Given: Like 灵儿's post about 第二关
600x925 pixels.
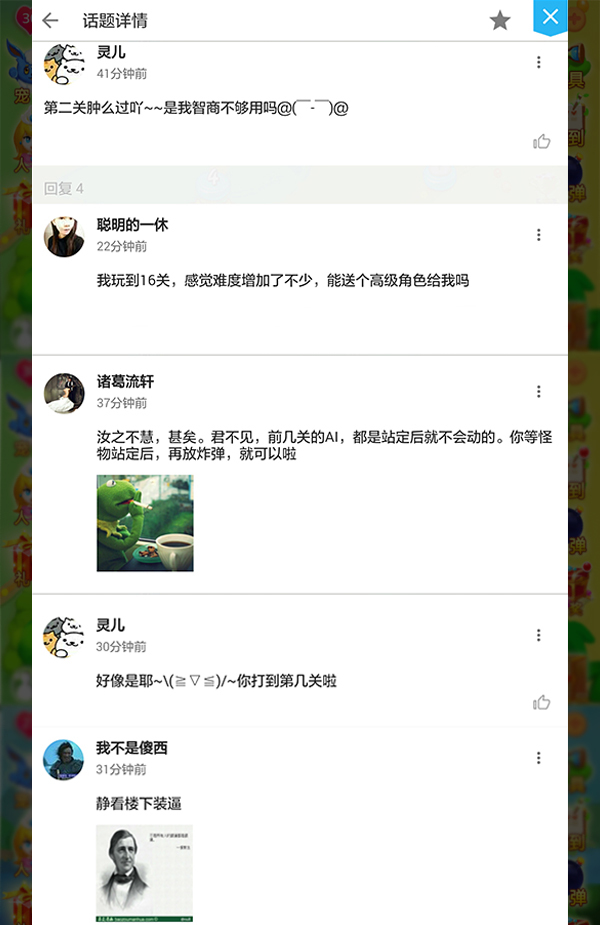Looking at the screenshot, I should (x=542, y=141).
